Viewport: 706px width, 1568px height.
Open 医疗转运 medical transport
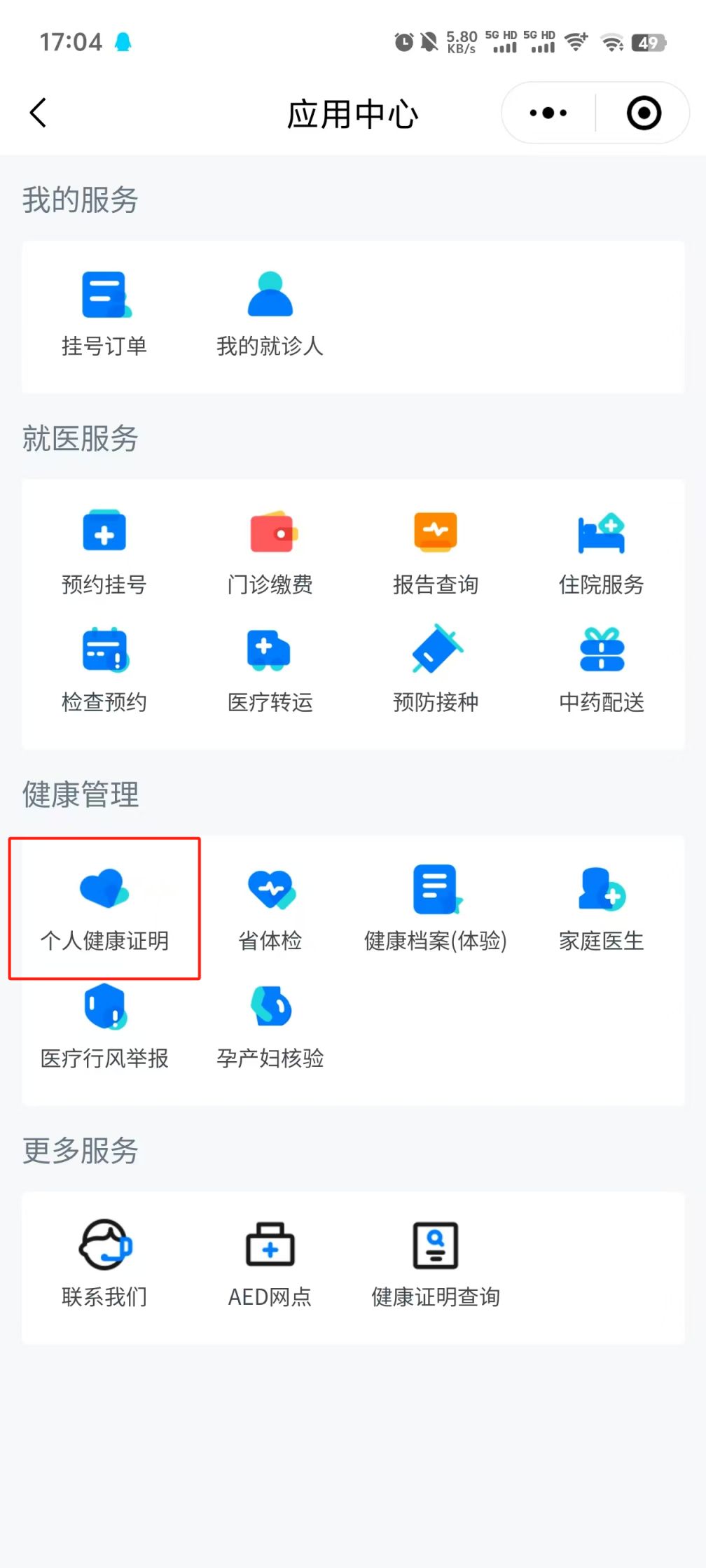[x=270, y=671]
